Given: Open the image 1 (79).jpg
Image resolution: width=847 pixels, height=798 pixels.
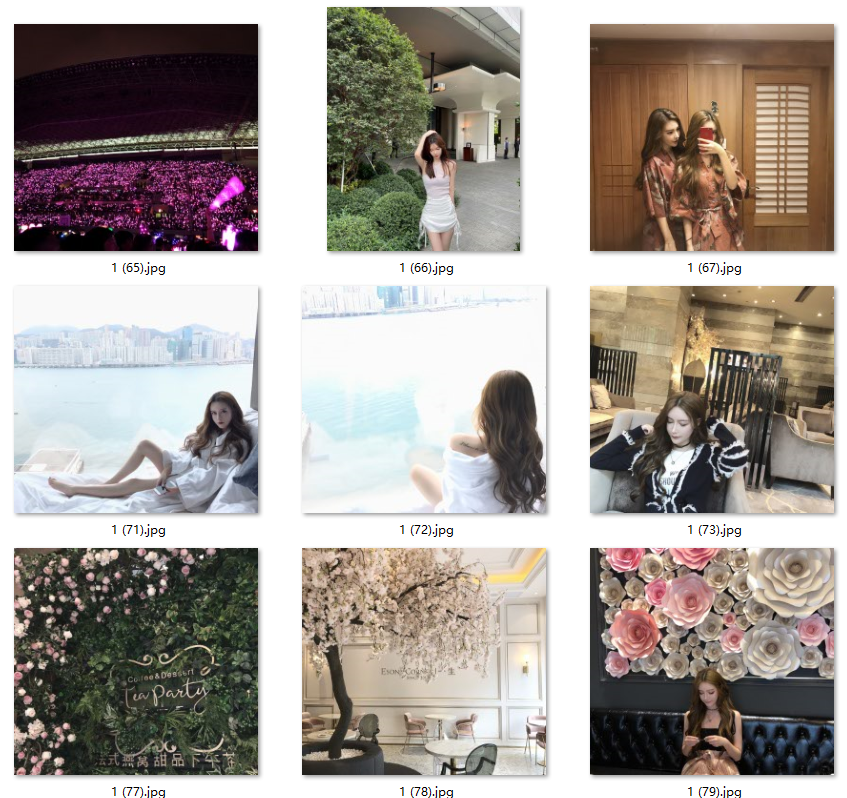Looking at the screenshot, I should tap(712, 662).
